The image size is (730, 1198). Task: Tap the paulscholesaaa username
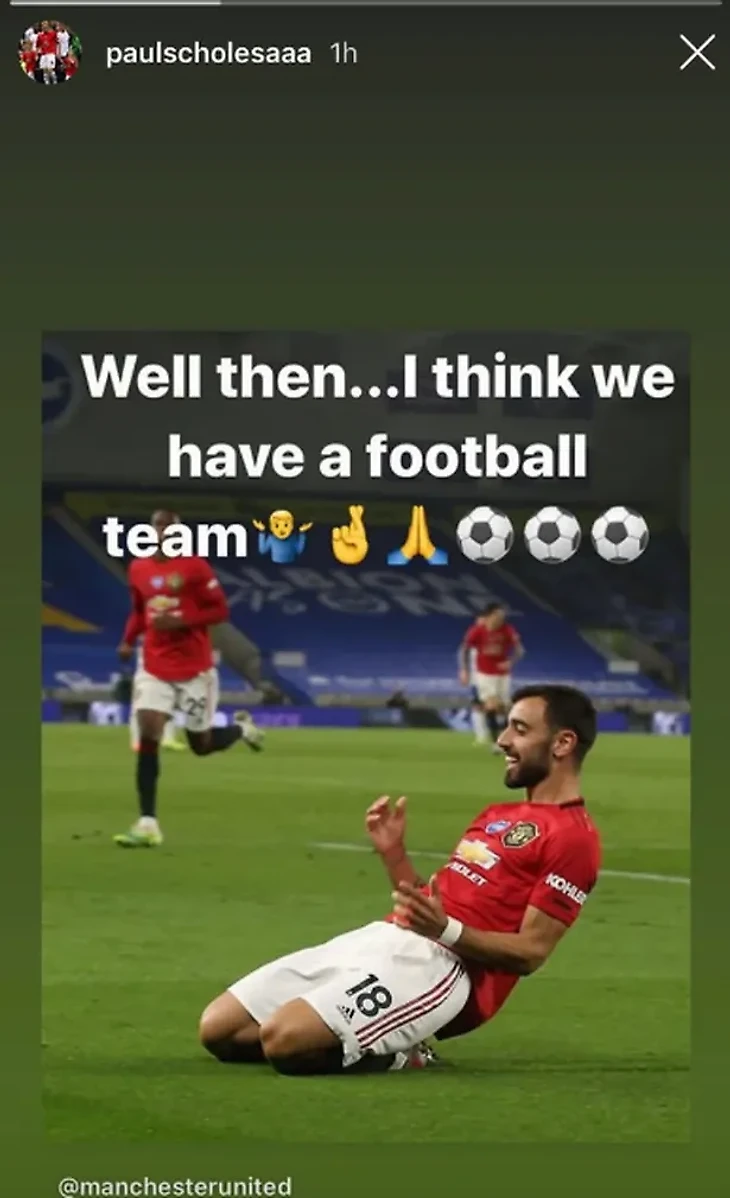point(210,53)
